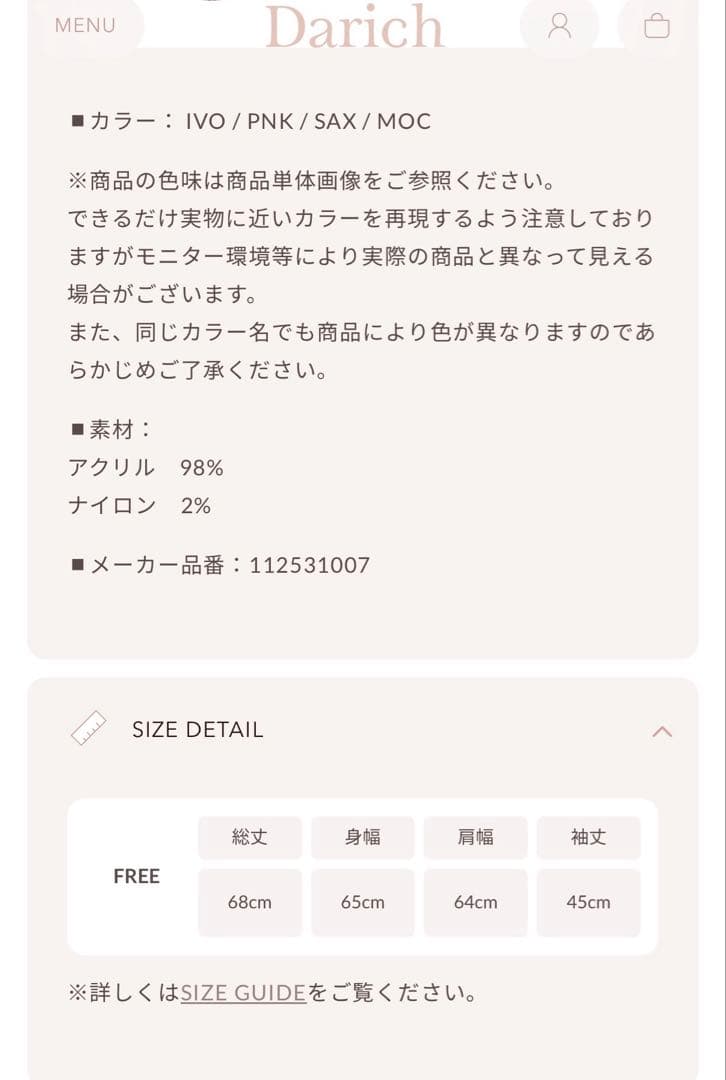The image size is (726, 1080).
Task: Go to Darich home via logo
Action: [354, 26]
